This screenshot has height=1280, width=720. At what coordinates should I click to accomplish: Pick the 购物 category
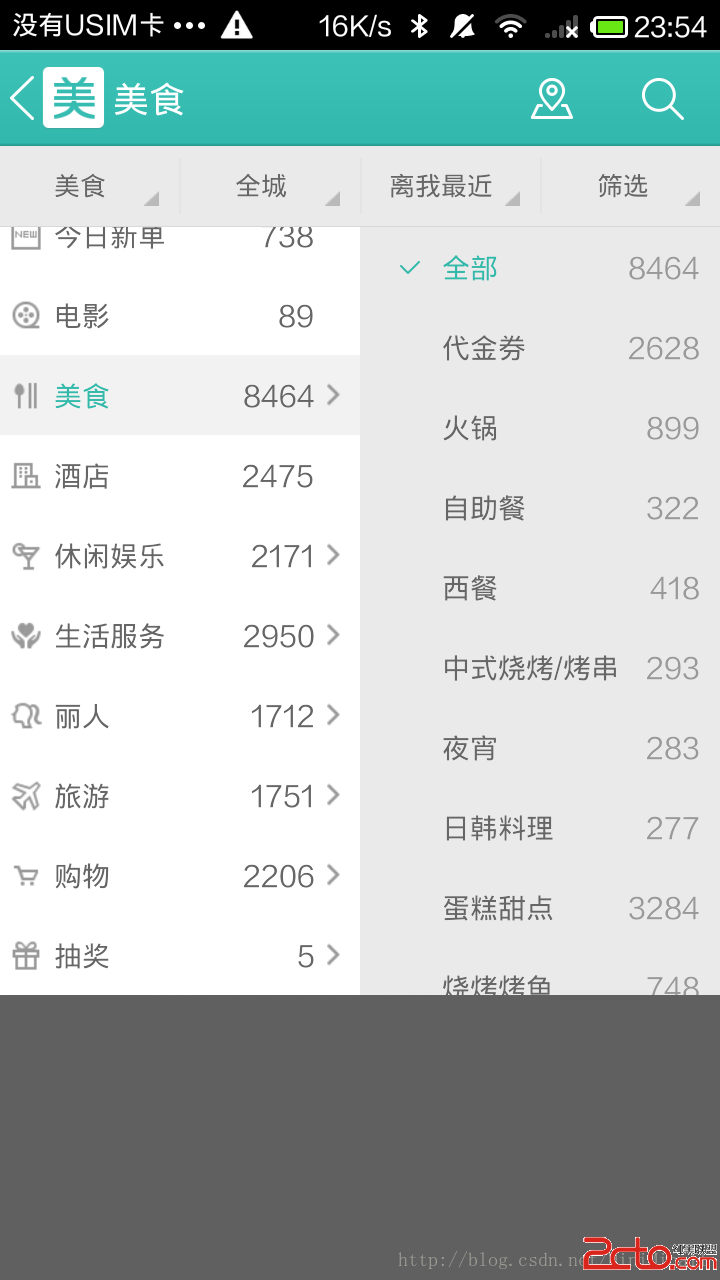(x=180, y=876)
